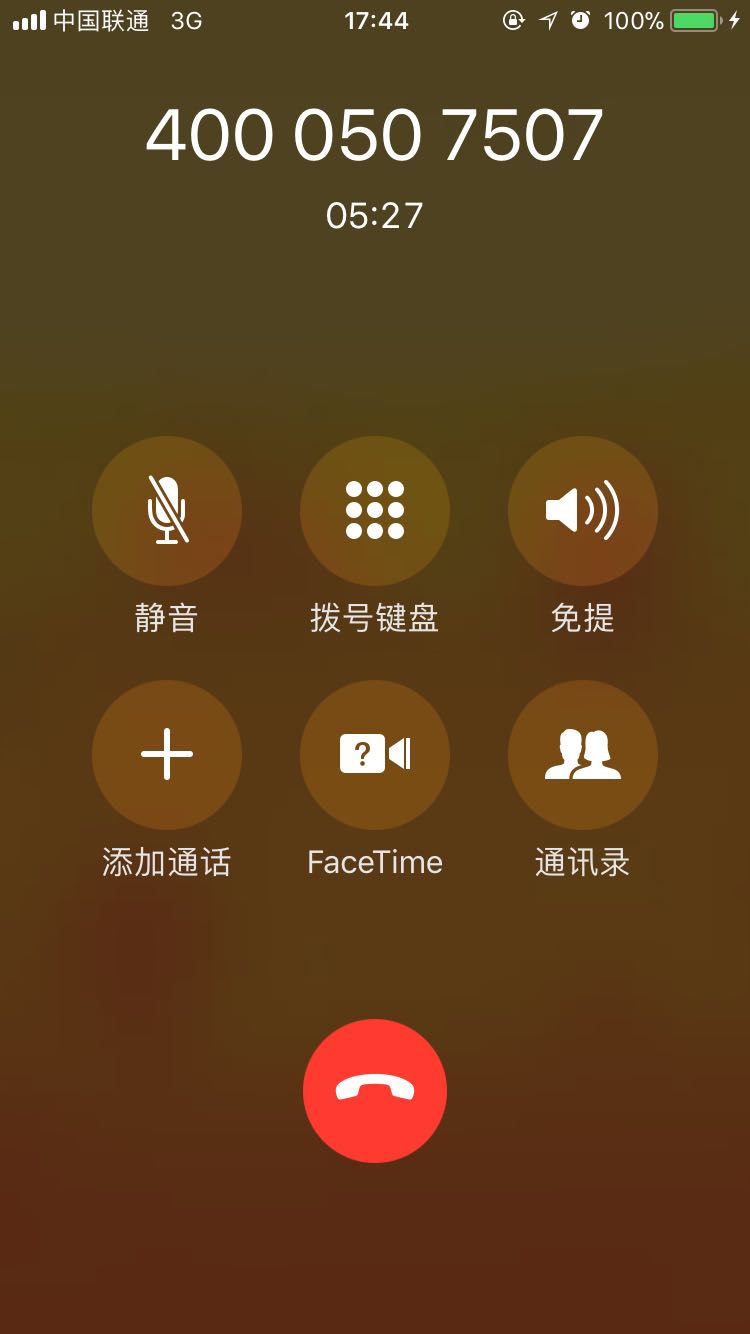Start a FaceTime video call
This screenshot has width=750, height=1334.
(x=375, y=754)
